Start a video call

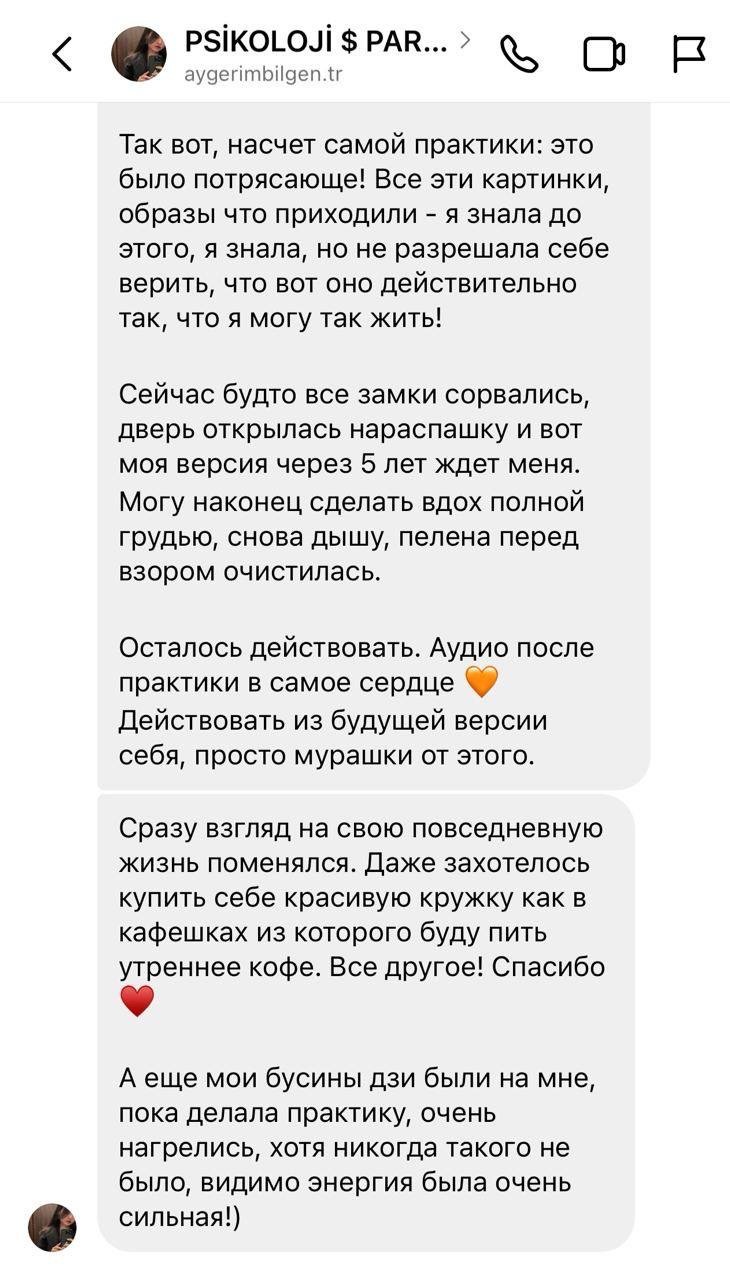pos(604,54)
